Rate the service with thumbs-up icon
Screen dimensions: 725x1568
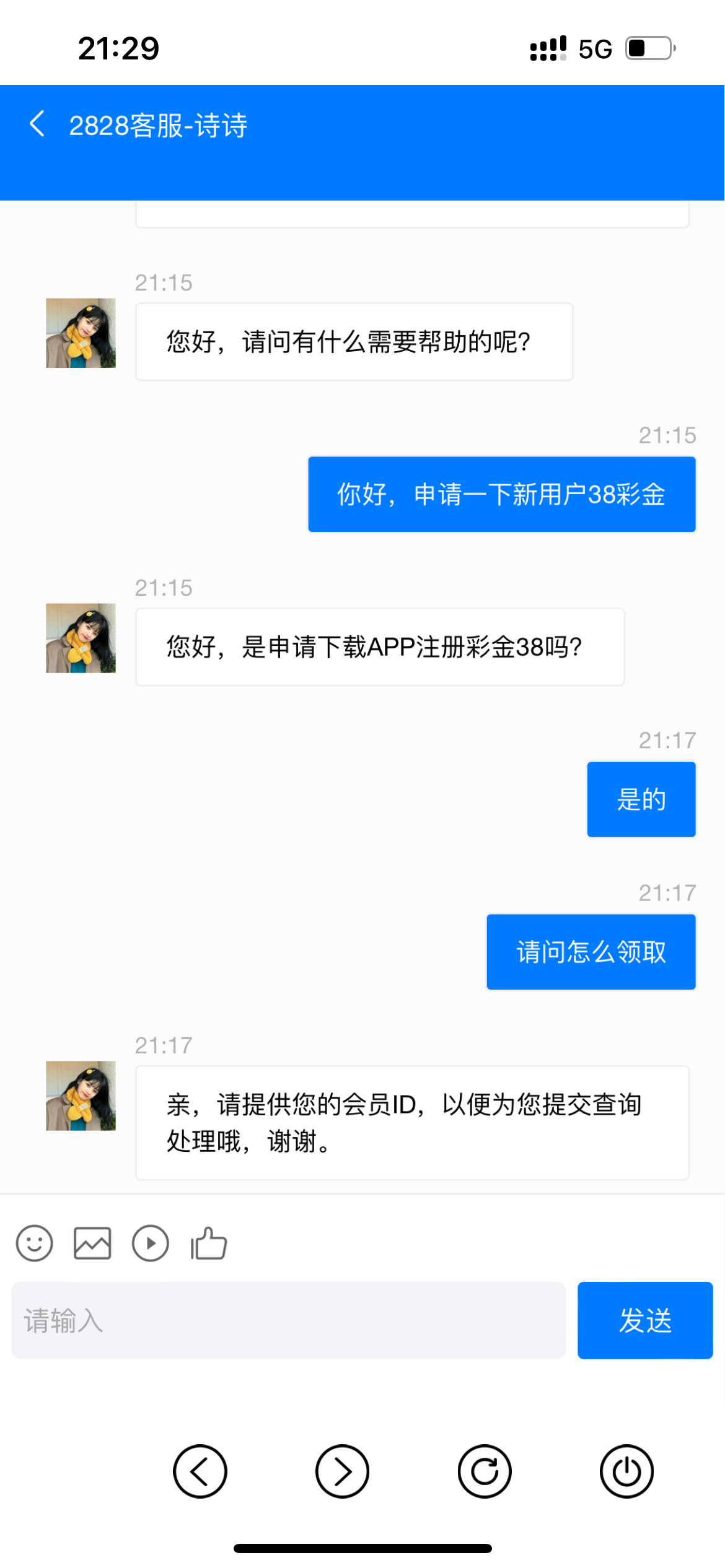(x=209, y=1243)
